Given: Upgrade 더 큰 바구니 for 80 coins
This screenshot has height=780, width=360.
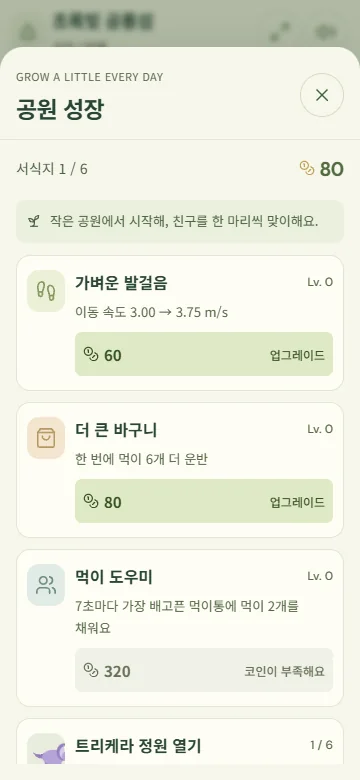Looking at the screenshot, I should pos(204,501).
